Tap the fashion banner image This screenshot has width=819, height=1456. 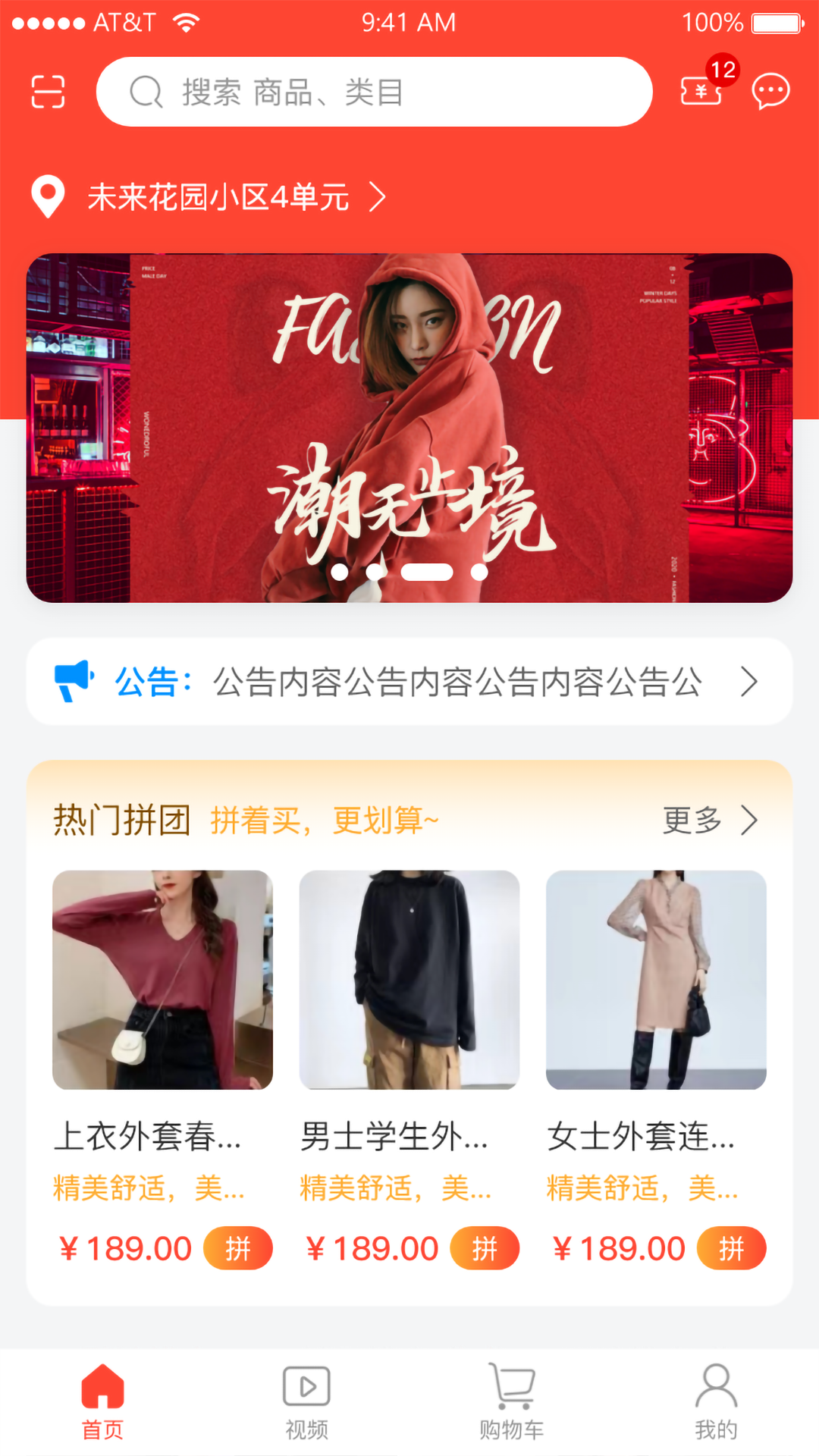point(409,428)
